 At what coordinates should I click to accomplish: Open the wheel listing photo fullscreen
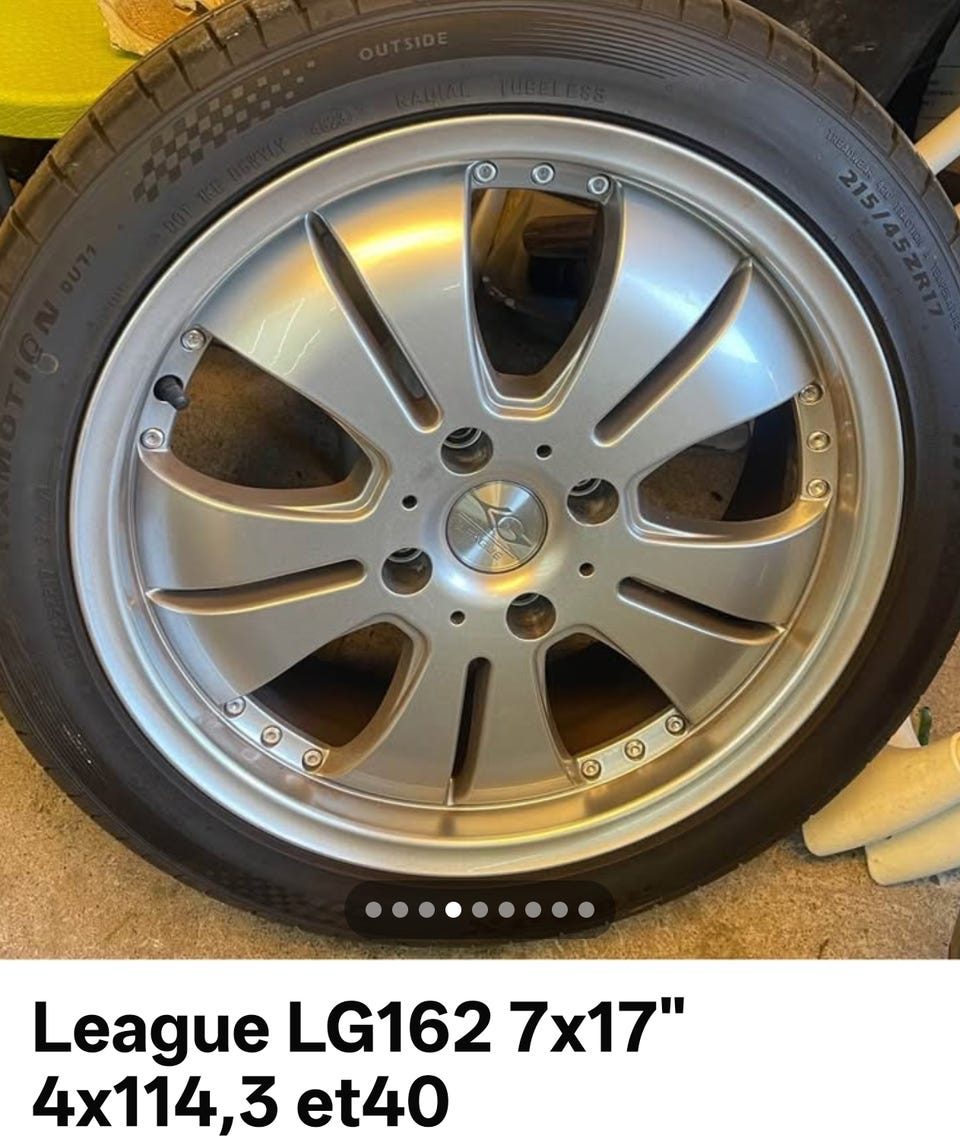[480, 450]
